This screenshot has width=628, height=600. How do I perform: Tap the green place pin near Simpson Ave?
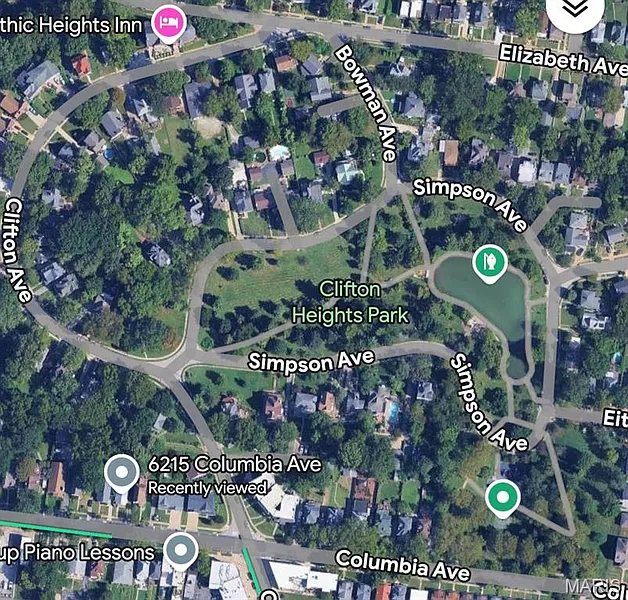coord(502,497)
